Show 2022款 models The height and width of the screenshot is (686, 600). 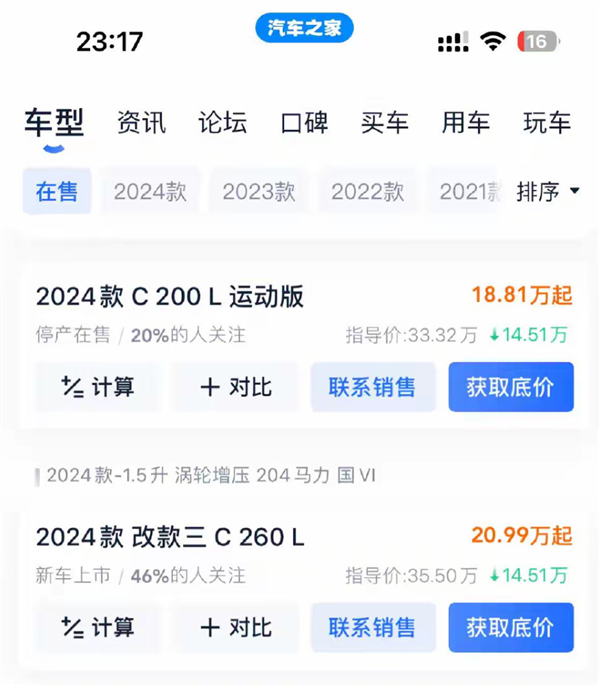click(368, 191)
